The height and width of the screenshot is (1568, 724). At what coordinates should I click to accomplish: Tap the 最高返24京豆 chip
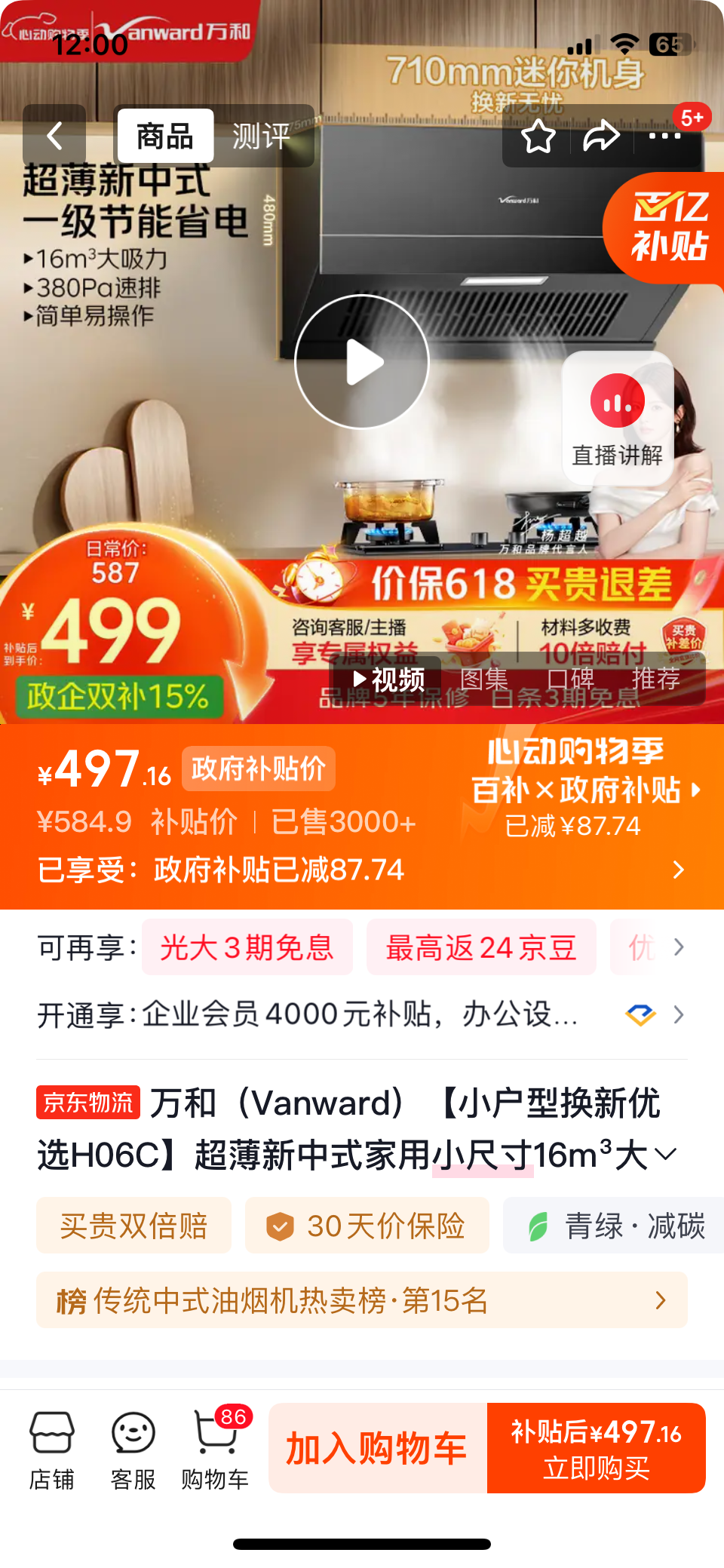pyautogui.click(x=481, y=947)
